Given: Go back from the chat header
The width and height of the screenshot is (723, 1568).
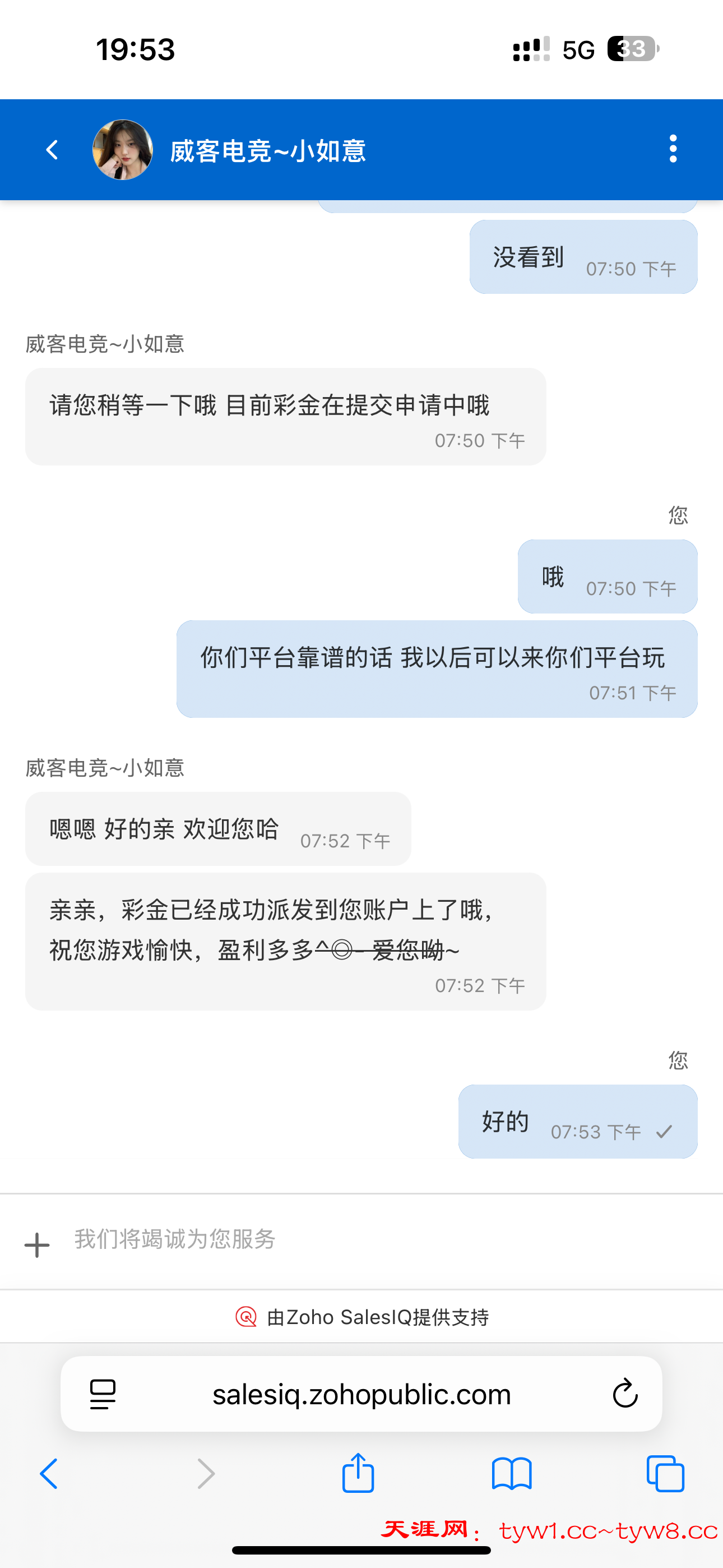Looking at the screenshot, I should click(52, 150).
